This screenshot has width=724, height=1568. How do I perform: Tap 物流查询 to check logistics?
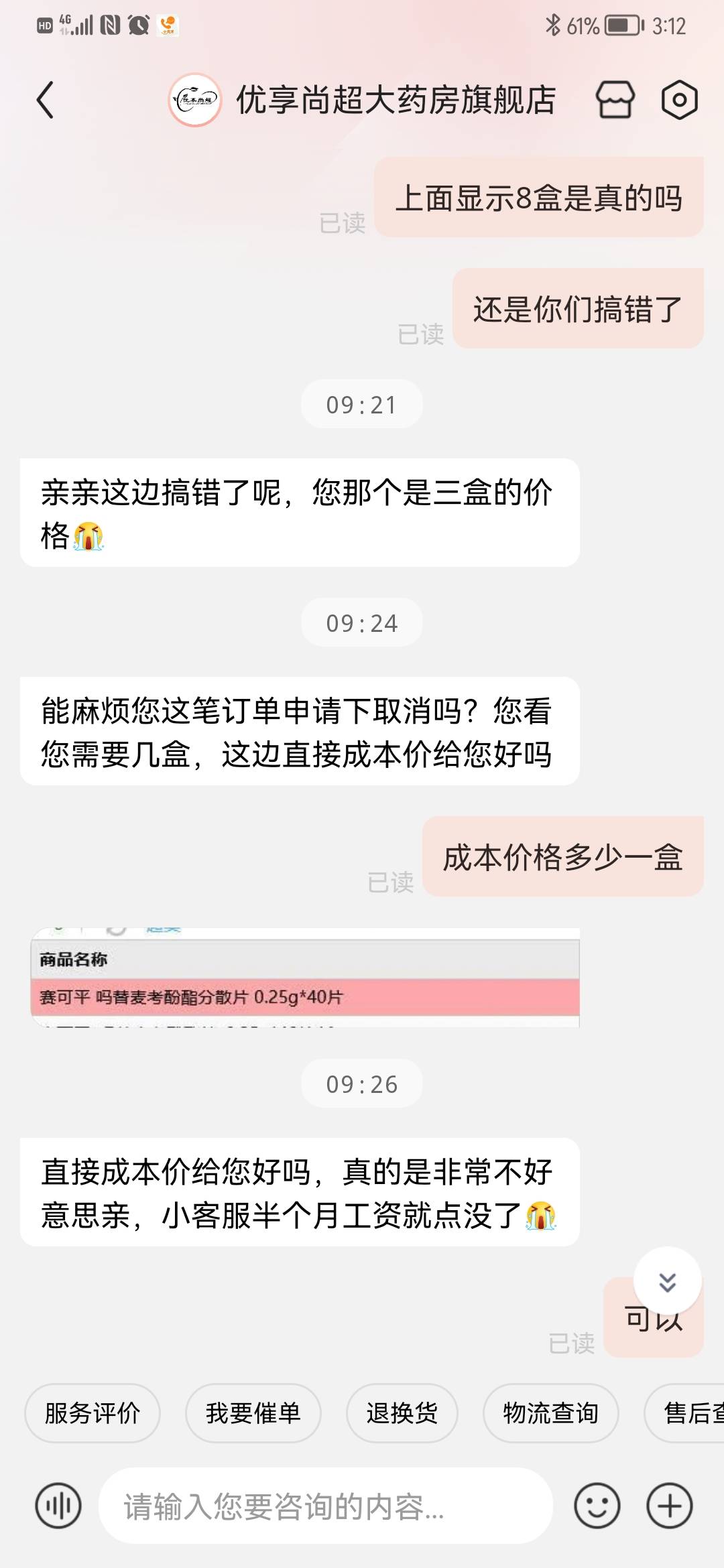(550, 1414)
